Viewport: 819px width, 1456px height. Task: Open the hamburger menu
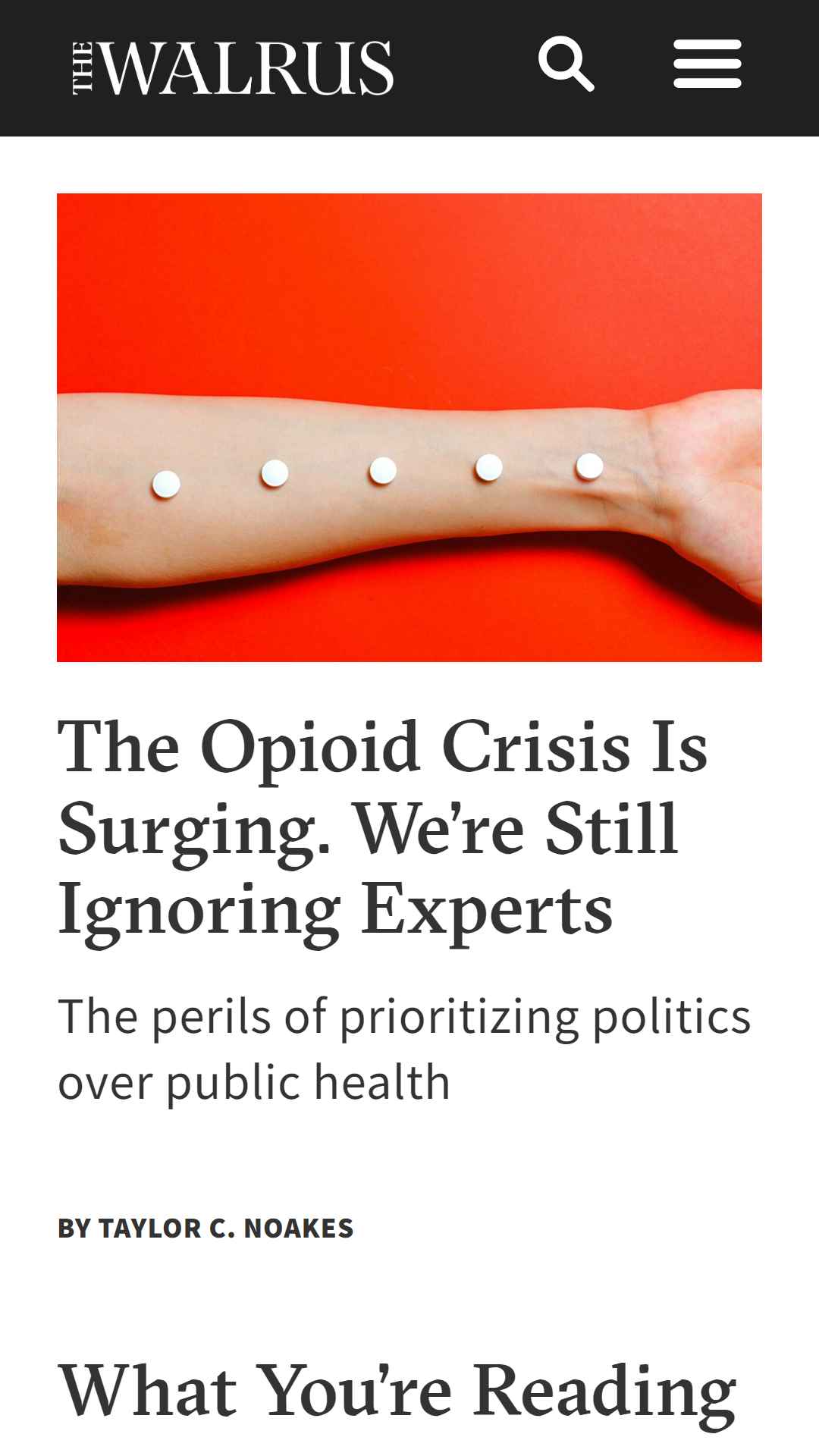pos(707,64)
